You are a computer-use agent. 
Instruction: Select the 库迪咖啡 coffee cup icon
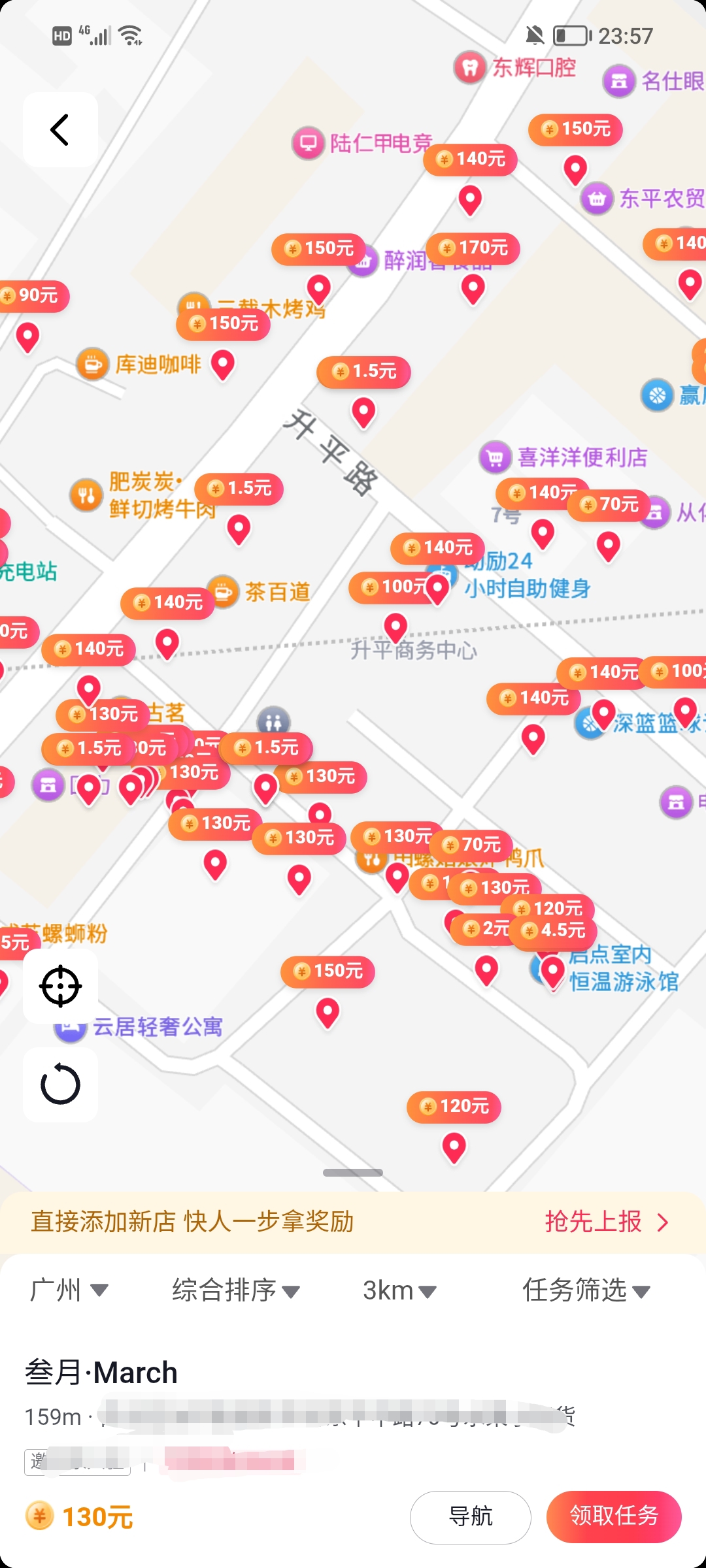(x=92, y=364)
